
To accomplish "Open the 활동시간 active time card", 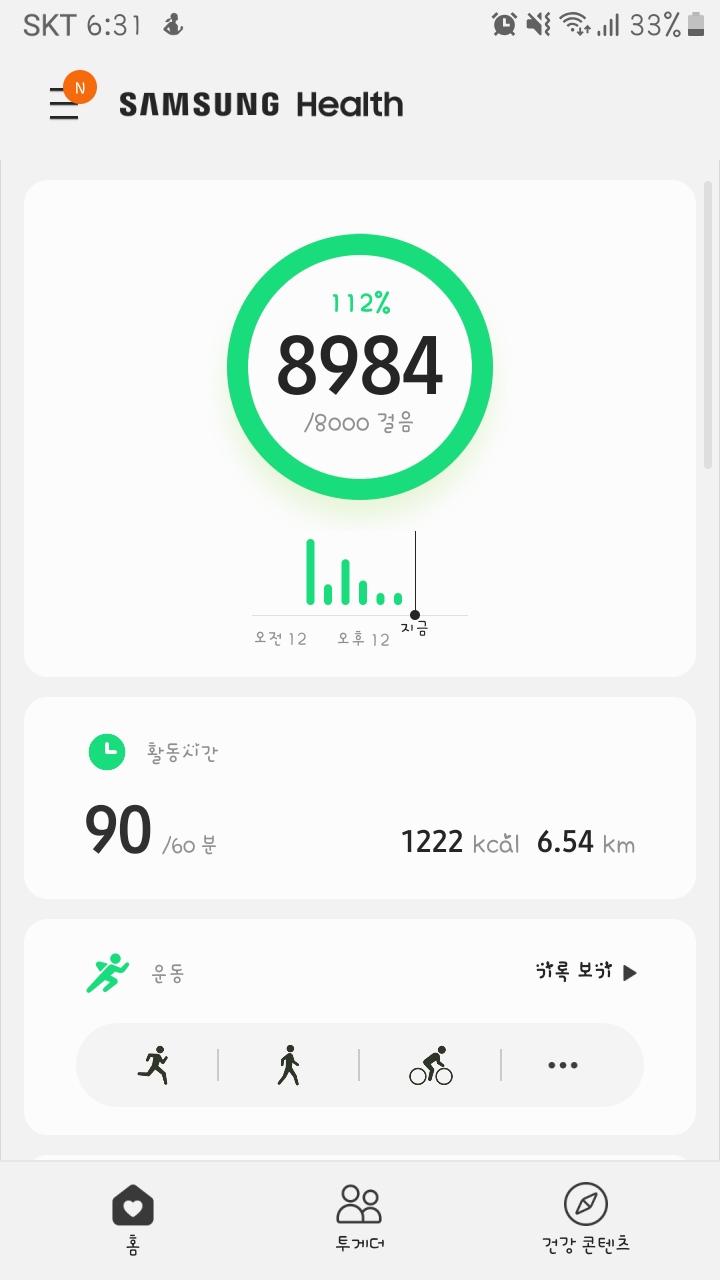I will tap(360, 797).
